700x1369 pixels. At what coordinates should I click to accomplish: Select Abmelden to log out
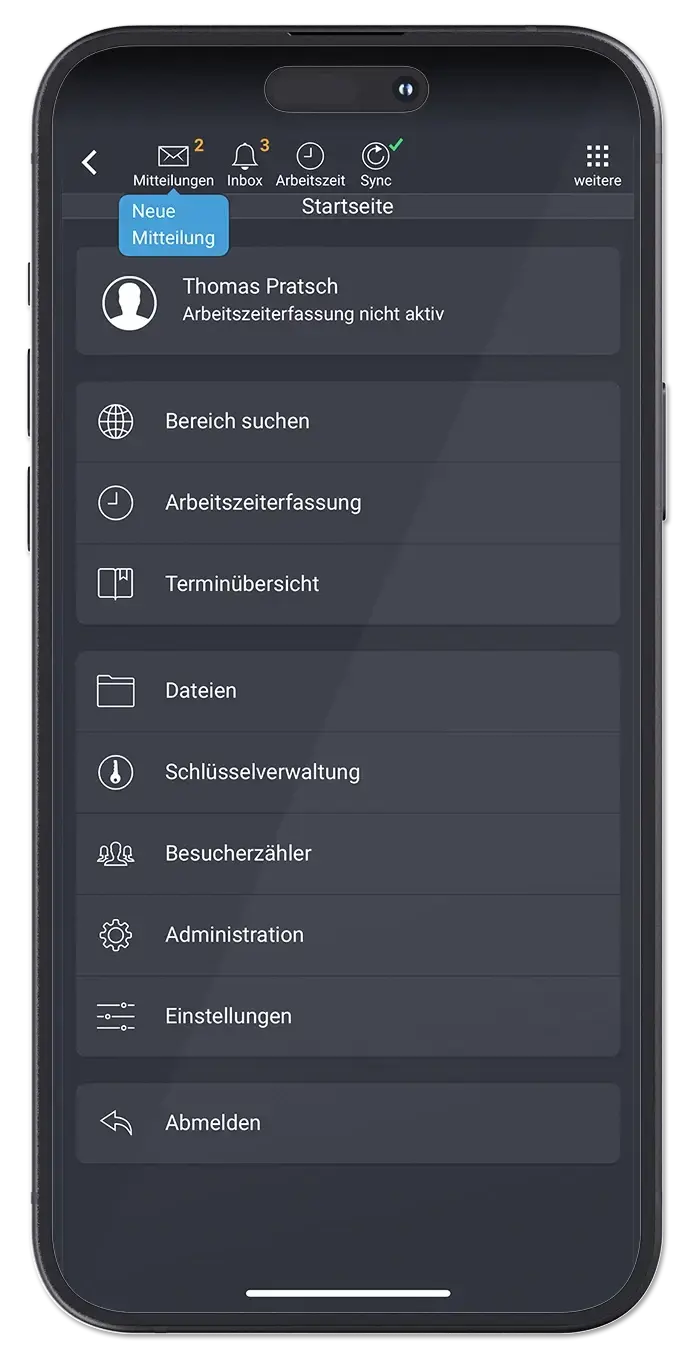pos(348,1123)
